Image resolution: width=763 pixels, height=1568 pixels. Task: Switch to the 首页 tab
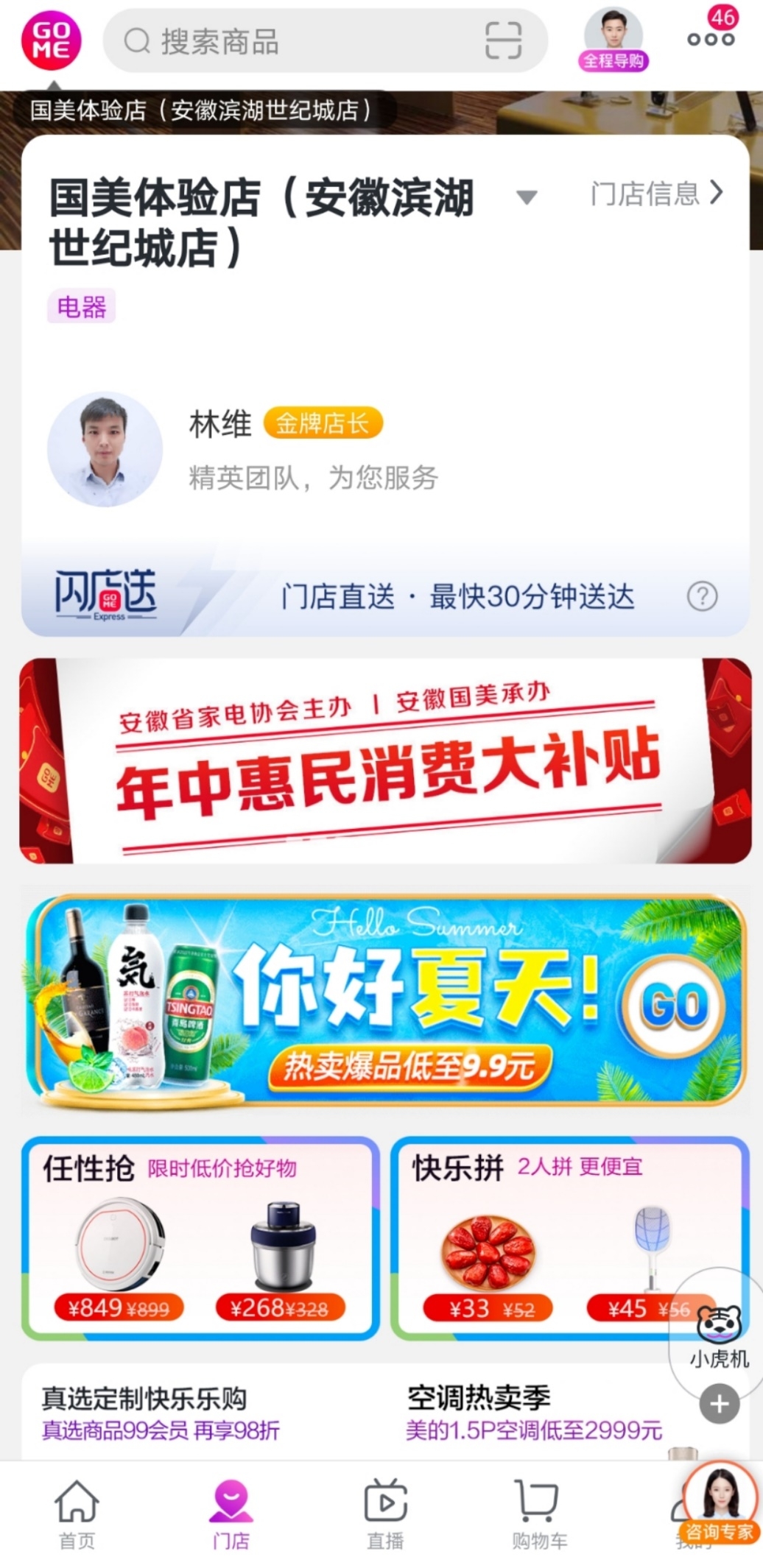77,1513
